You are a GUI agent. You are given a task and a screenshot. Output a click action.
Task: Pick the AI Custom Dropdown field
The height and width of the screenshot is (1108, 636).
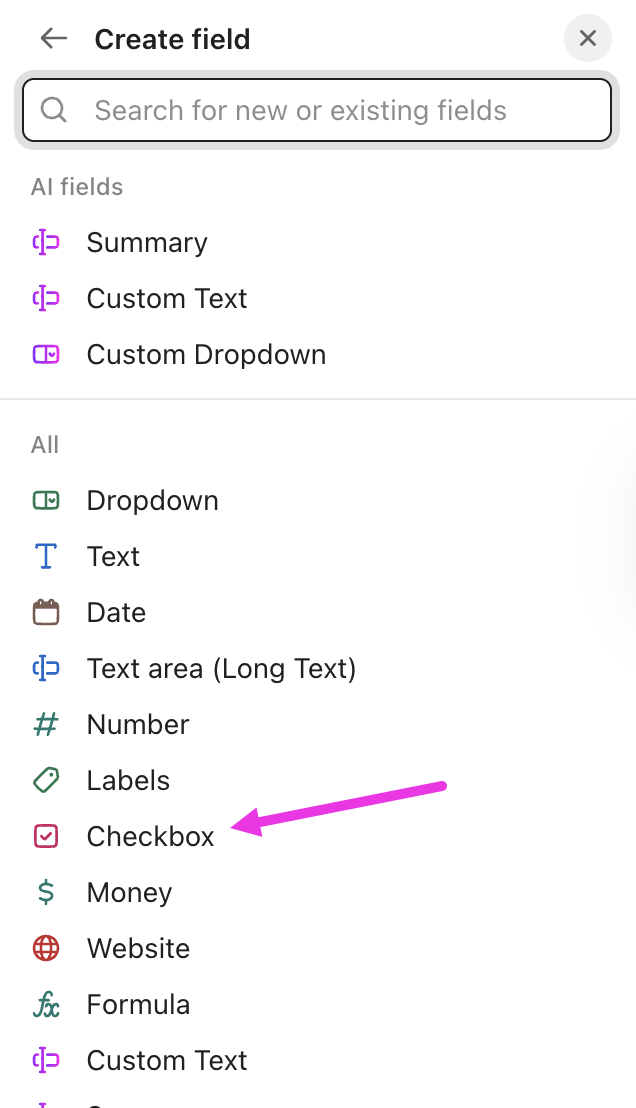(x=205, y=355)
